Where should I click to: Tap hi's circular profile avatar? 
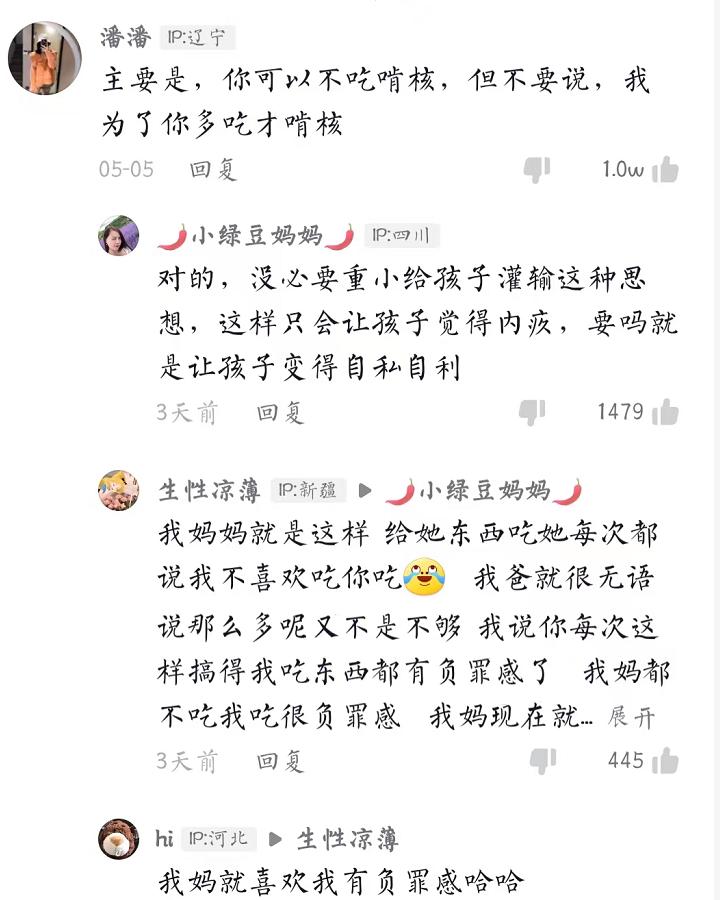[x=120, y=840]
